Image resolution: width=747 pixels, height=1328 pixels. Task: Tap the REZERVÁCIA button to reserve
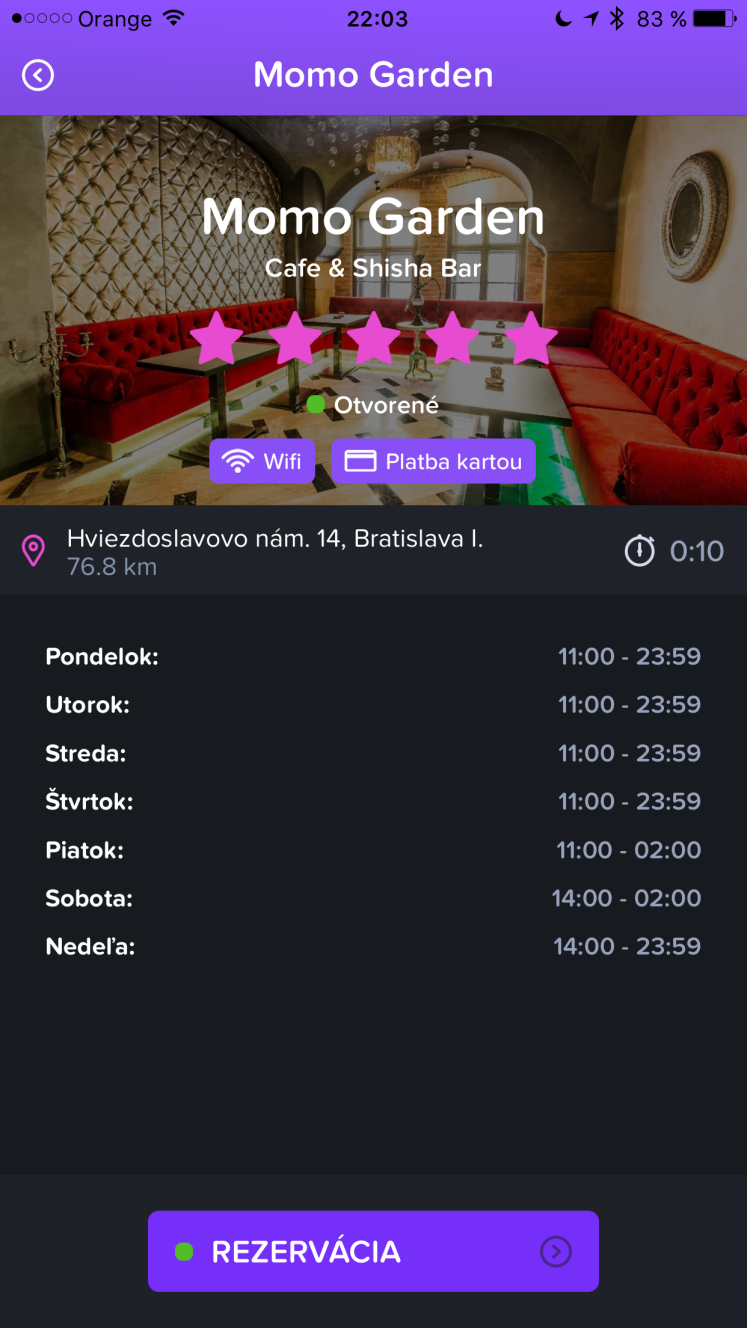(373, 1251)
